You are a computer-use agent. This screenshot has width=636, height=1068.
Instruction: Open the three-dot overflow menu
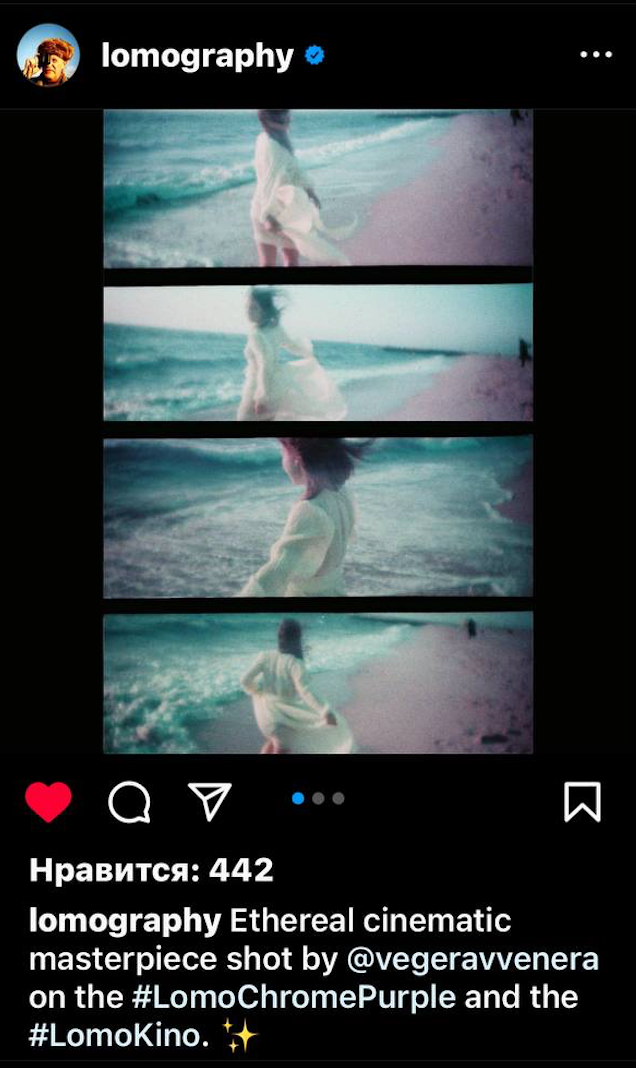[x=596, y=55]
